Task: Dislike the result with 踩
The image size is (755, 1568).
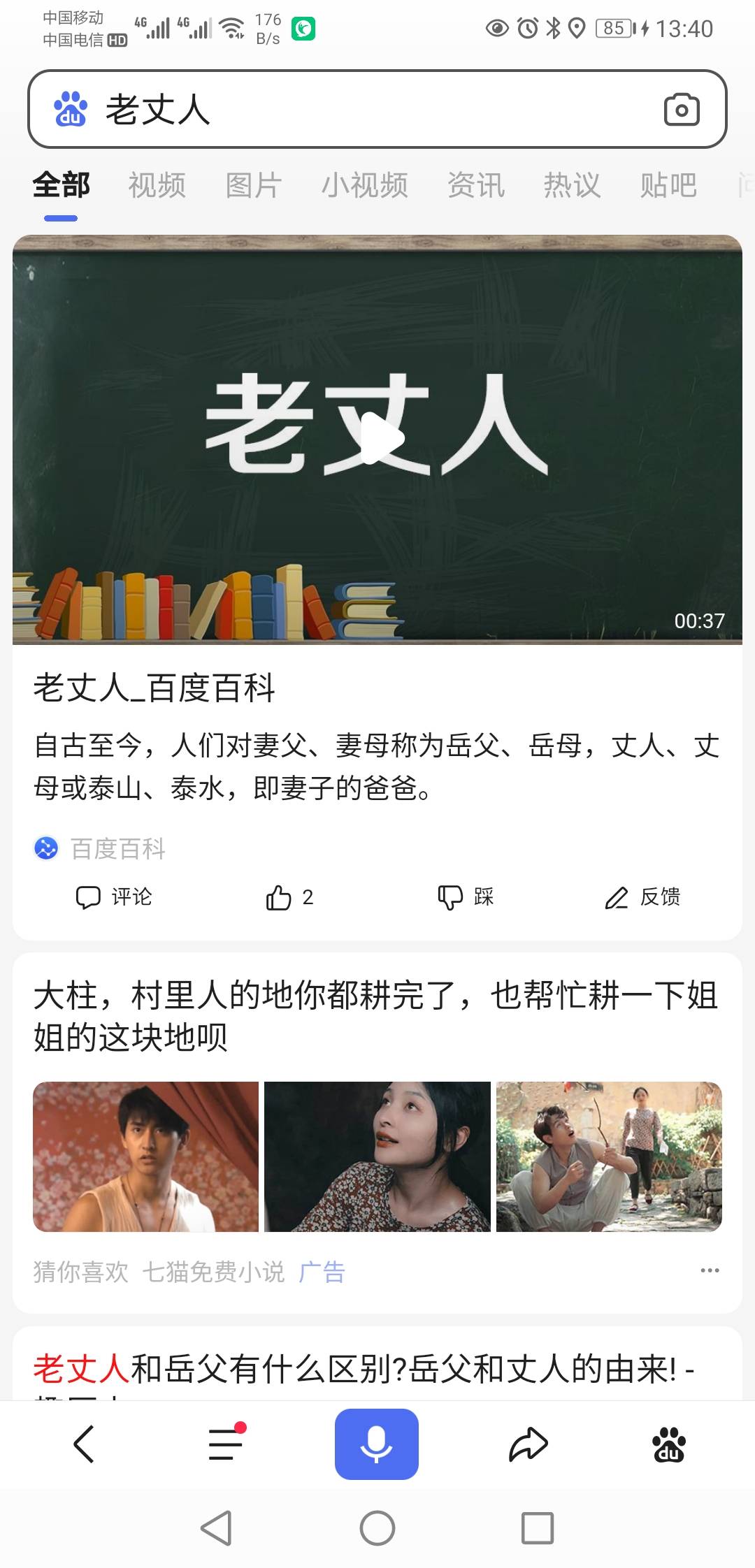Action: (465, 897)
